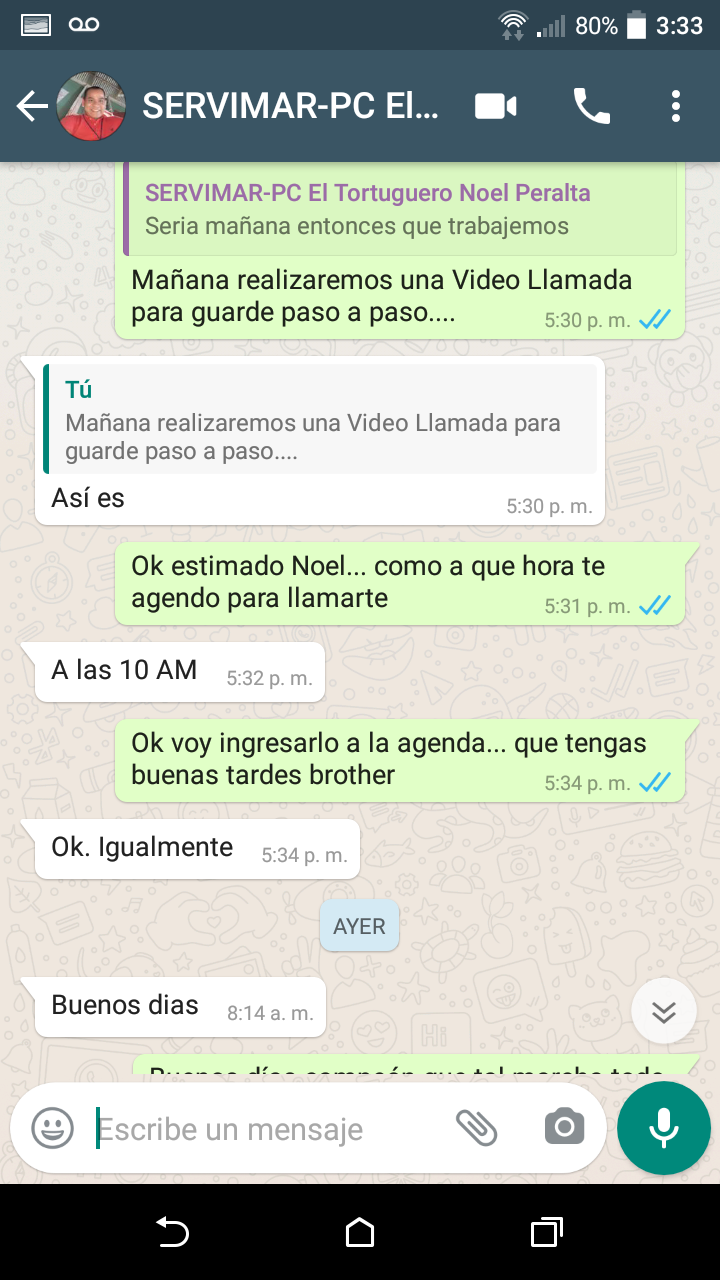Open the quoted 'Tú' reply preview

click(320, 415)
